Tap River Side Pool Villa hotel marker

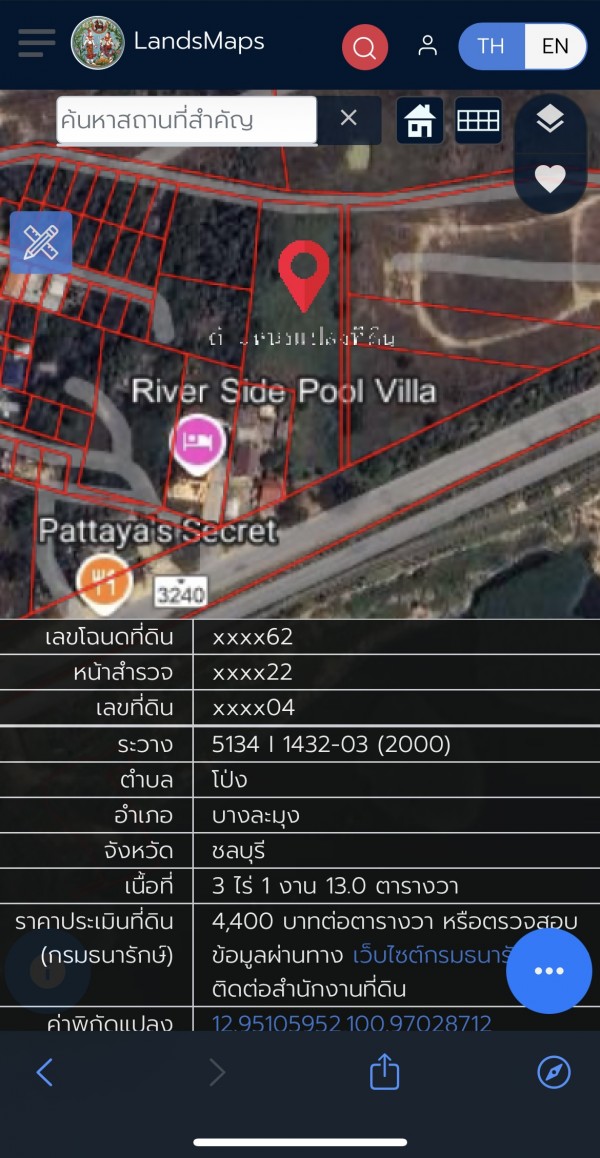(199, 441)
